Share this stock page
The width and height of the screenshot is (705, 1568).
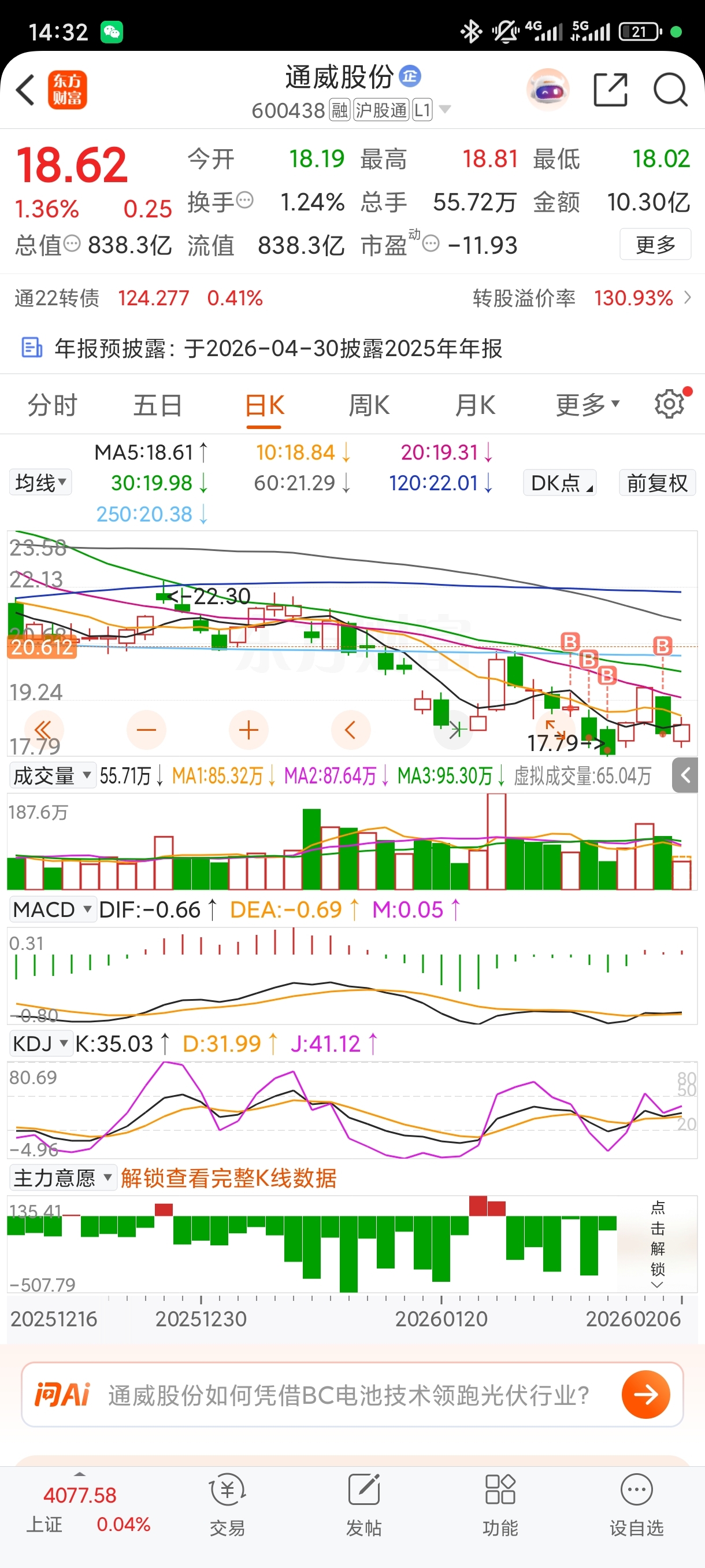(610, 91)
